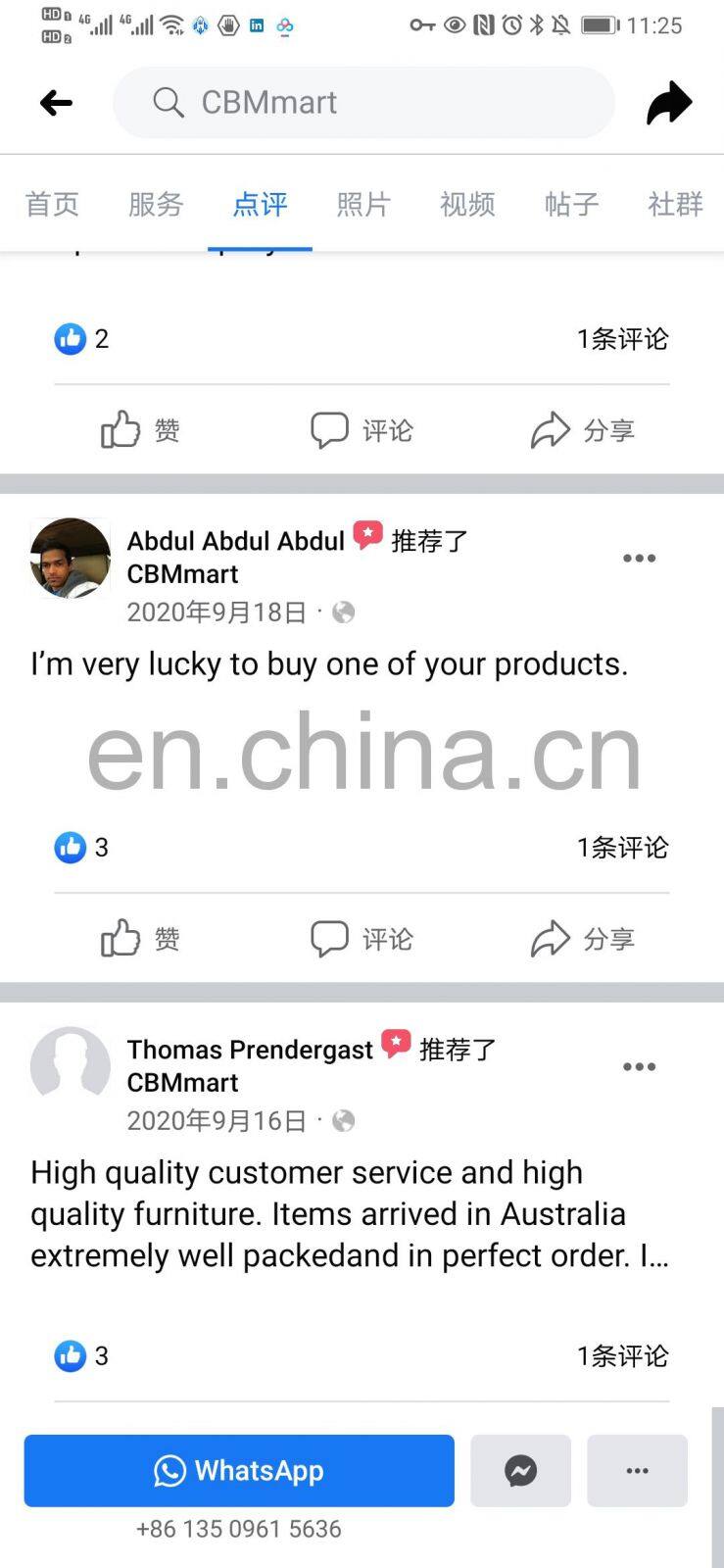Switch to the 首页 tab

(52, 204)
